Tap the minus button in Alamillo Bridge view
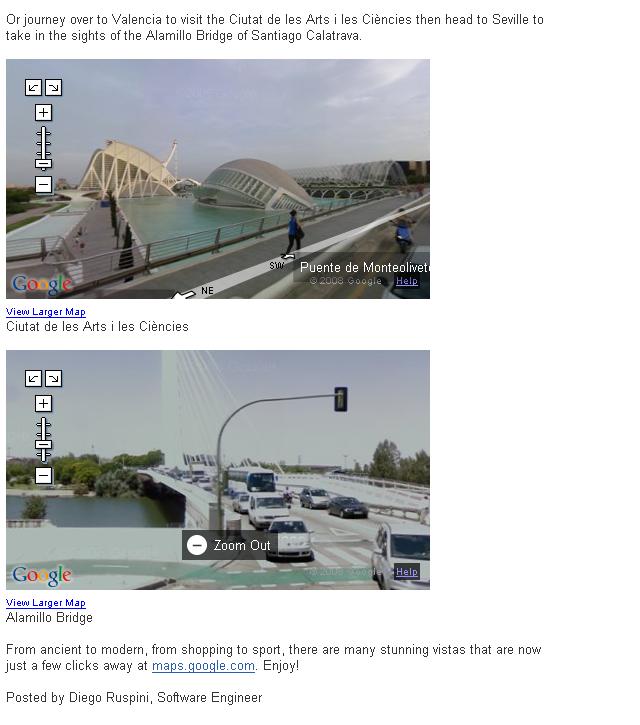Screen dimensions: 640x725 click(43, 476)
